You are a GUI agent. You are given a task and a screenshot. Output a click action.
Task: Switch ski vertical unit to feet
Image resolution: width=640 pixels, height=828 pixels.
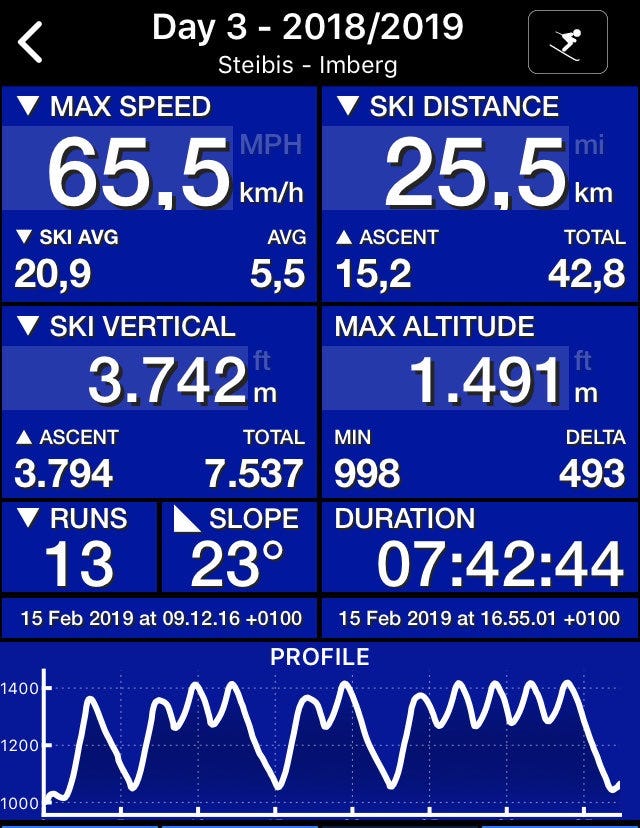coord(262,361)
